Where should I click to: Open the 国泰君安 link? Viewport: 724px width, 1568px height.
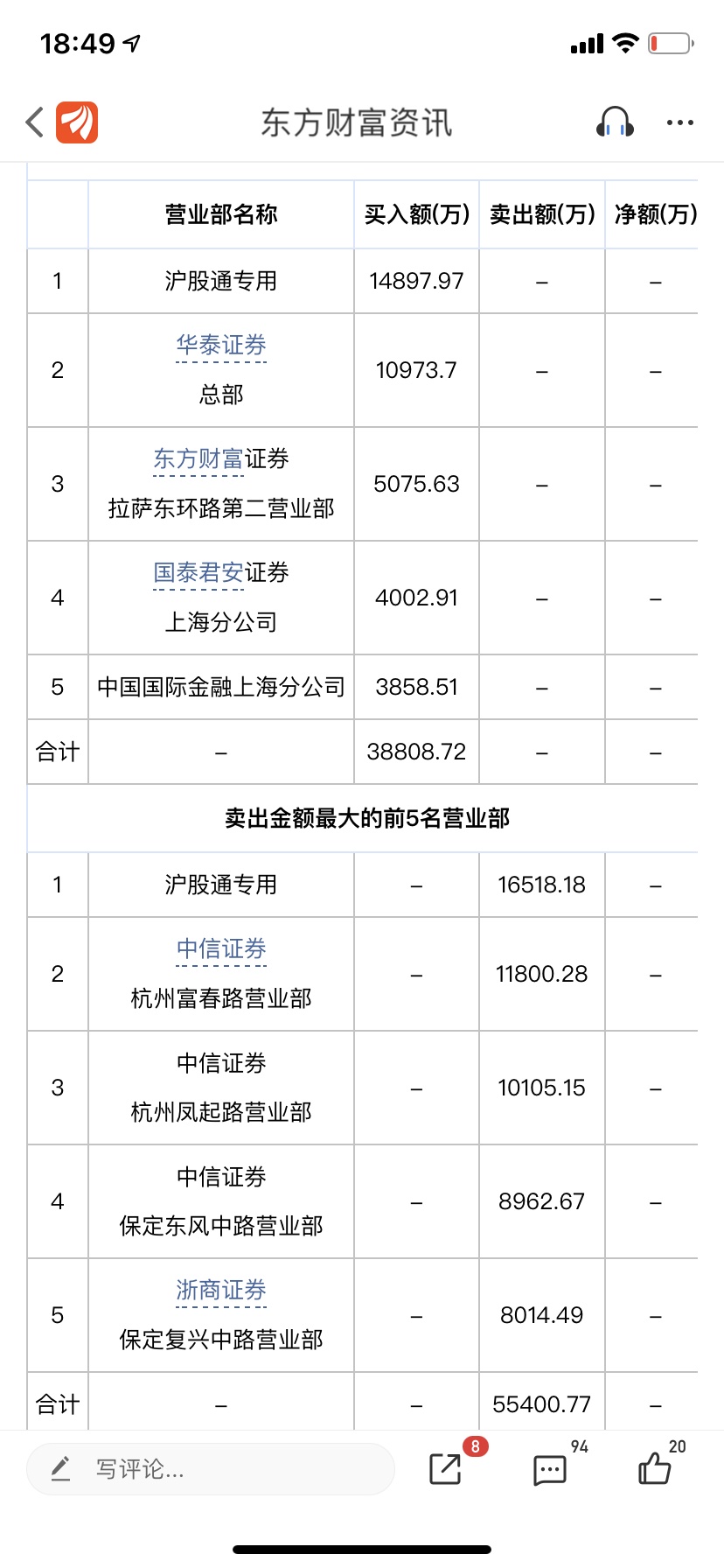tap(198, 573)
